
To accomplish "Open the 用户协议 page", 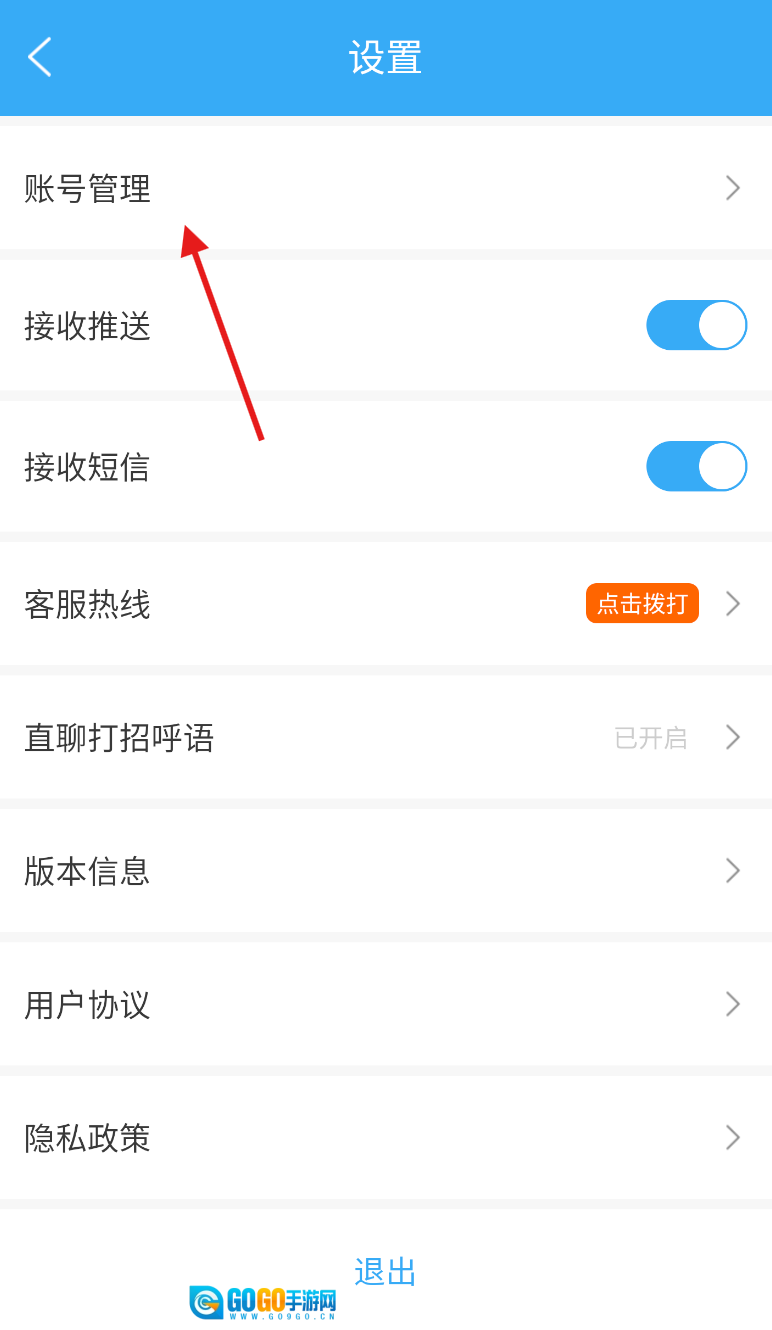I will pos(386,1004).
